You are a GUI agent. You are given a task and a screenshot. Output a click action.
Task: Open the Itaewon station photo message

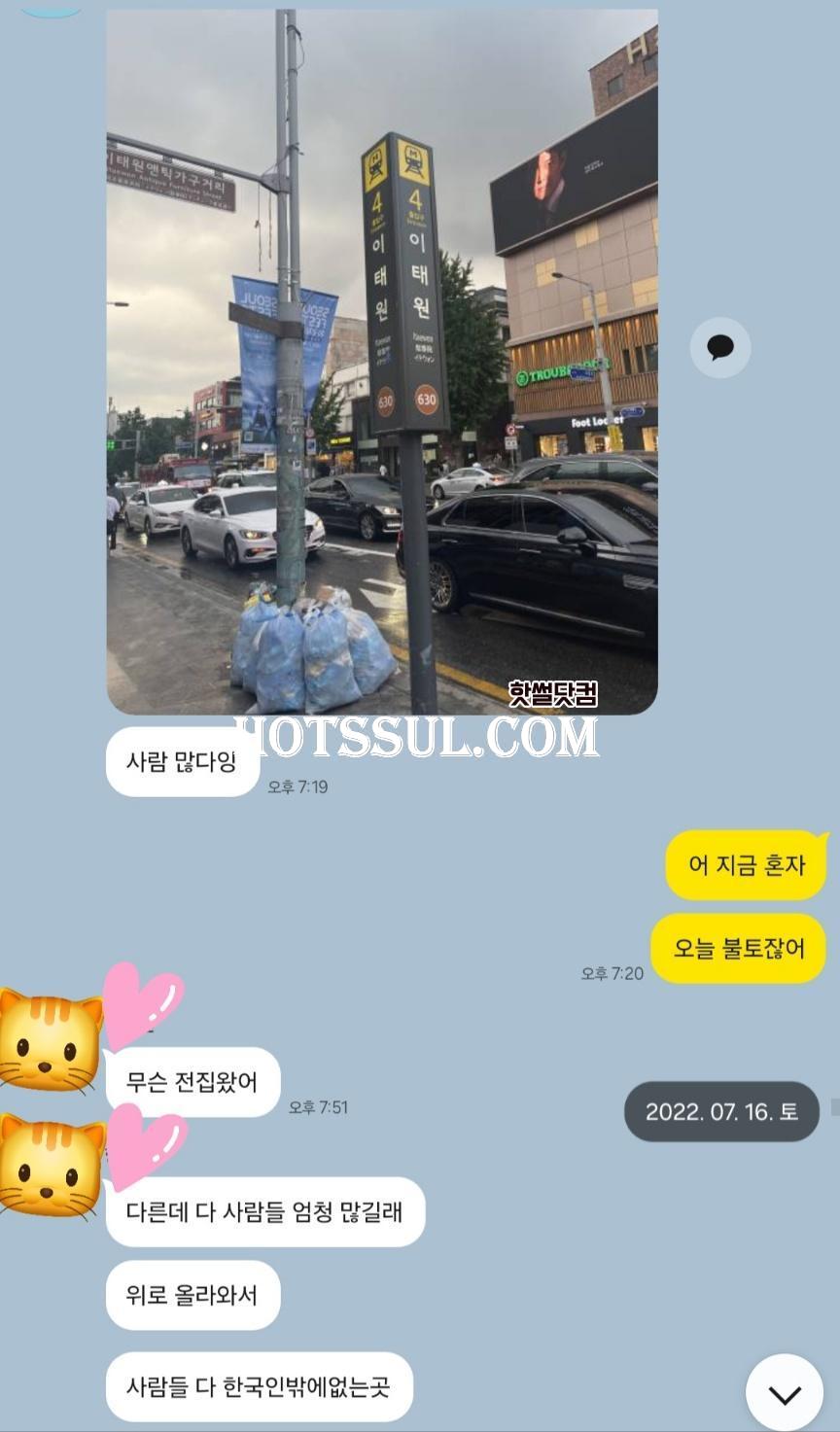click(x=381, y=362)
